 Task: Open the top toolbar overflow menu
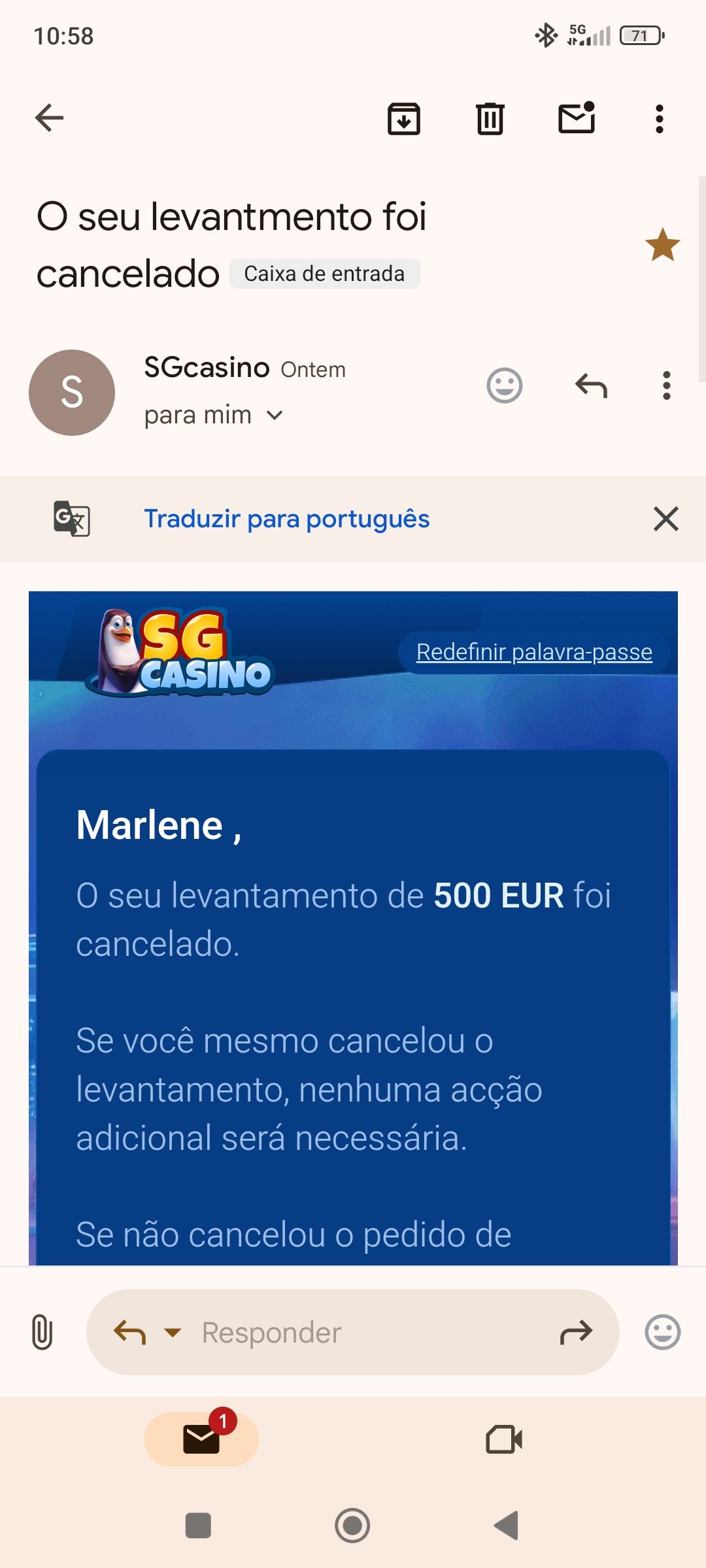(x=659, y=119)
